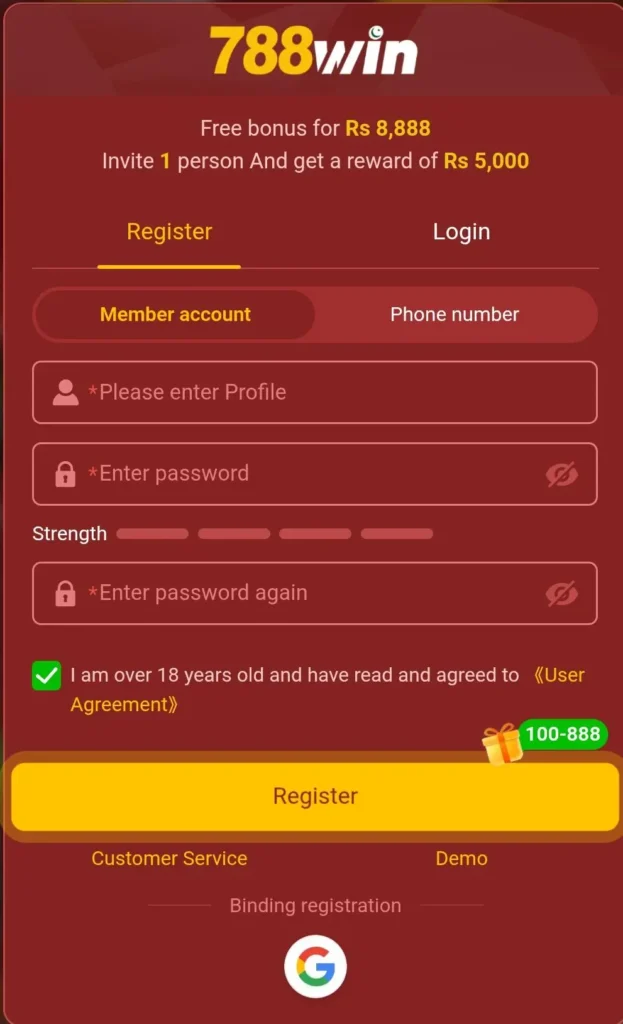Choose Phone number registration option
Image resolution: width=623 pixels, height=1024 pixels.
coord(454,315)
